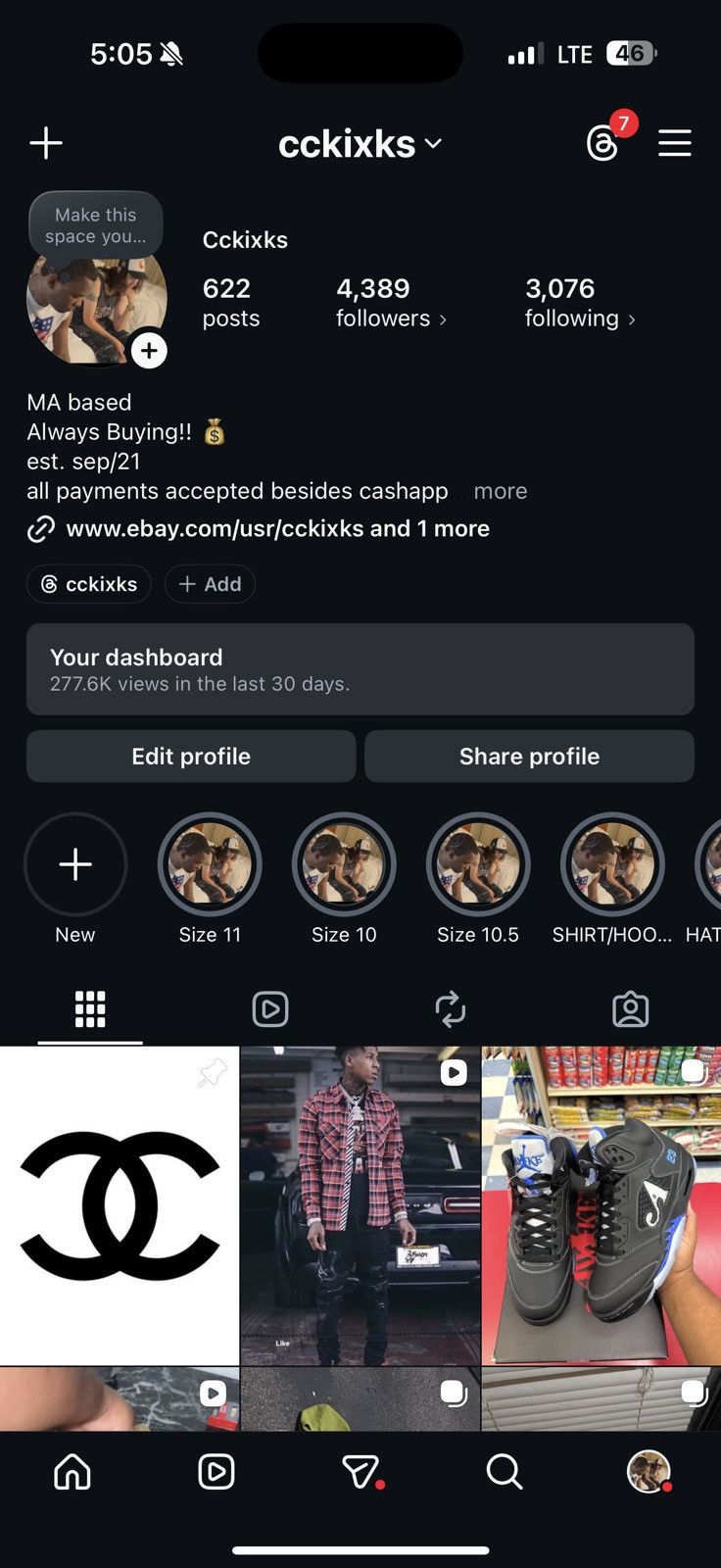This screenshot has width=721, height=1568.
Task: Open Your dashboard card
Action: pos(360,669)
